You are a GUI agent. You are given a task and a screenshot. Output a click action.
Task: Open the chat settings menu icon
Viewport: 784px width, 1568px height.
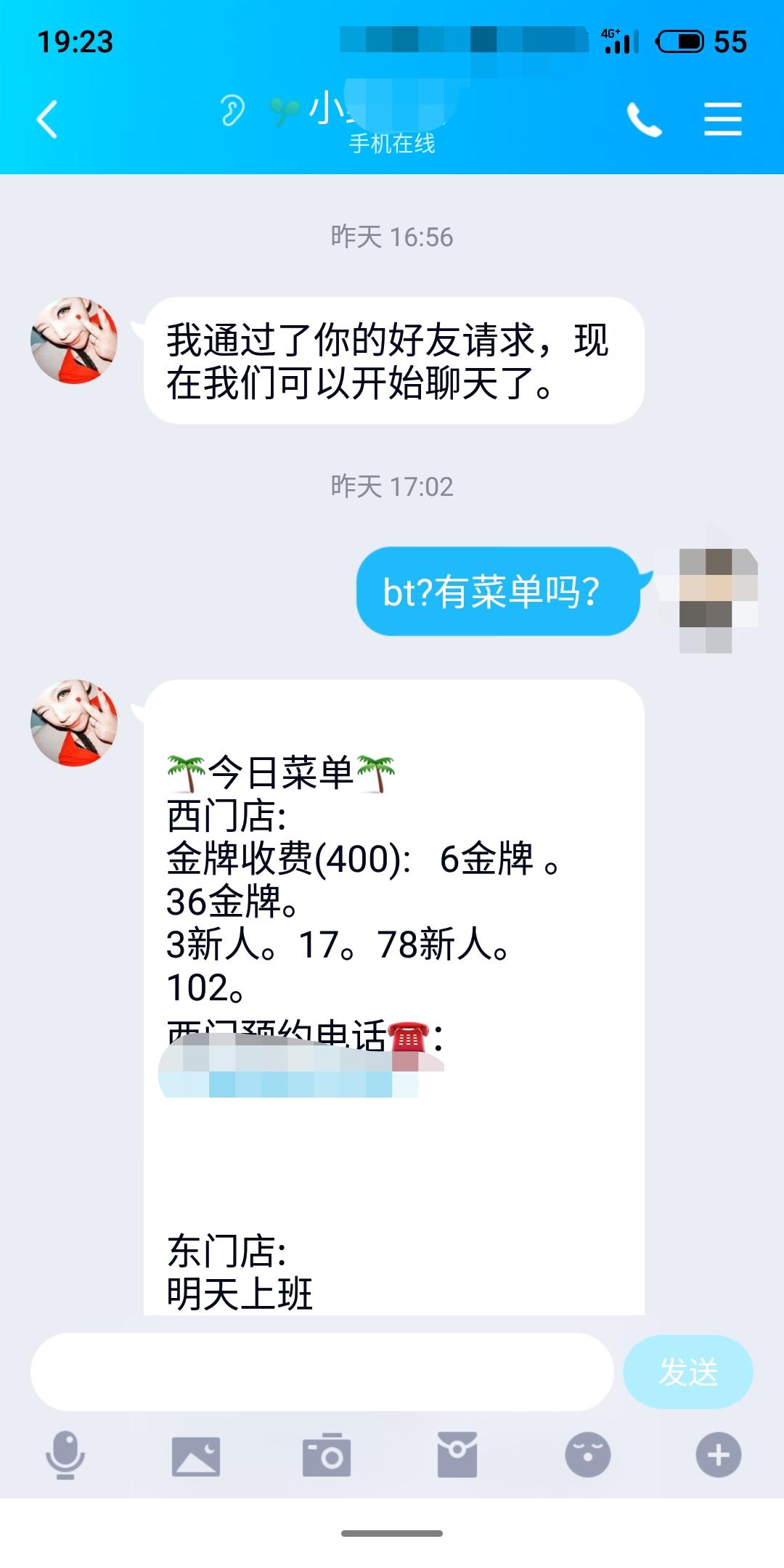coord(723,119)
